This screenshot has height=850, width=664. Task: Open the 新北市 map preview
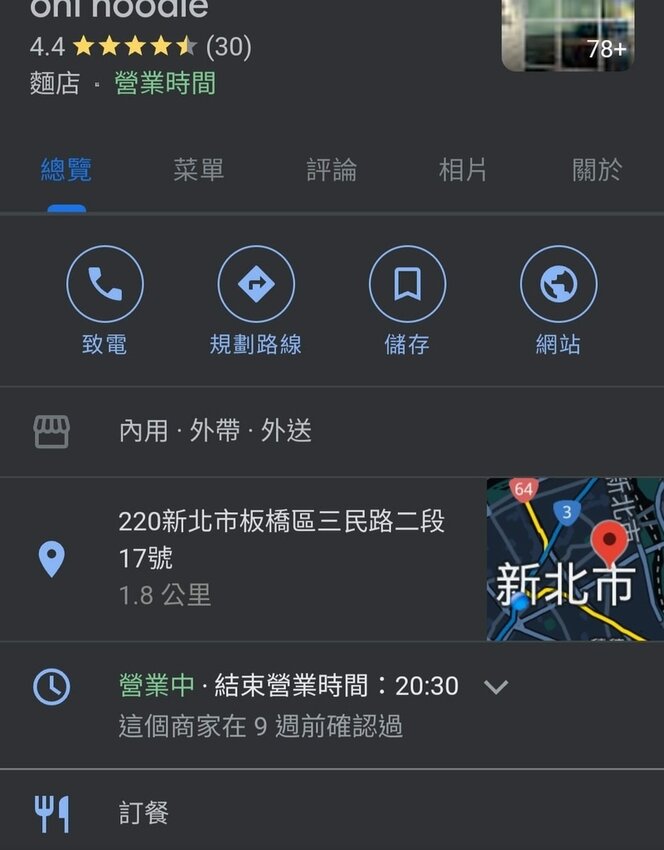point(574,559)
